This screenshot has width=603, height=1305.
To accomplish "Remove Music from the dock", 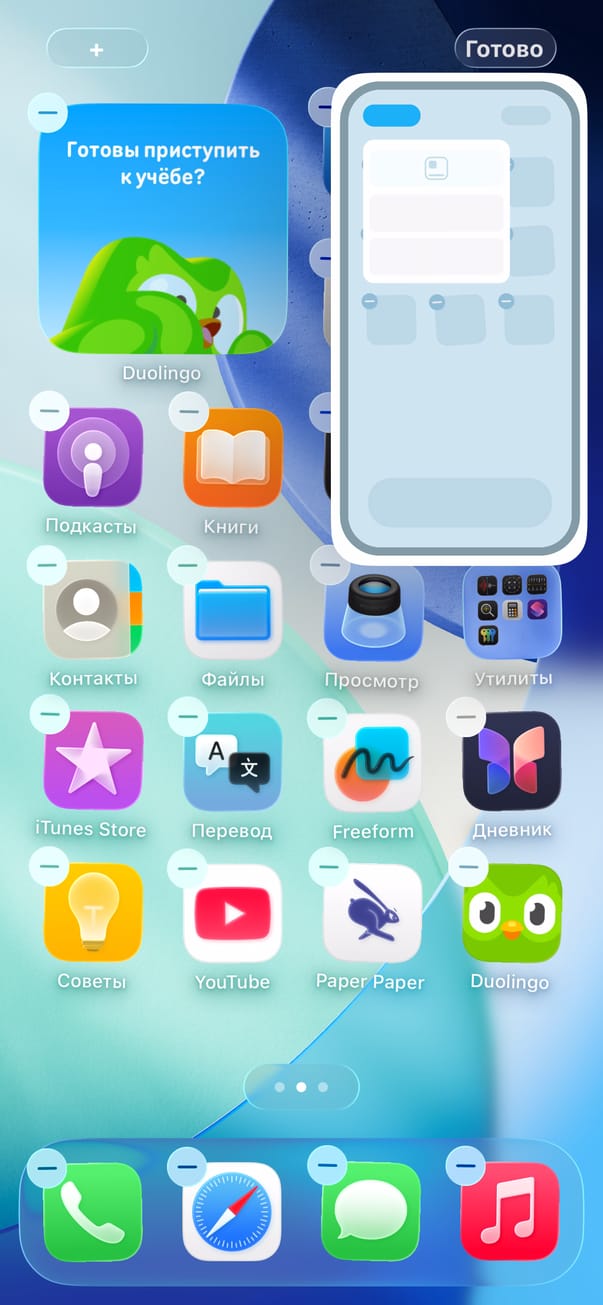I will point(465,1165).
